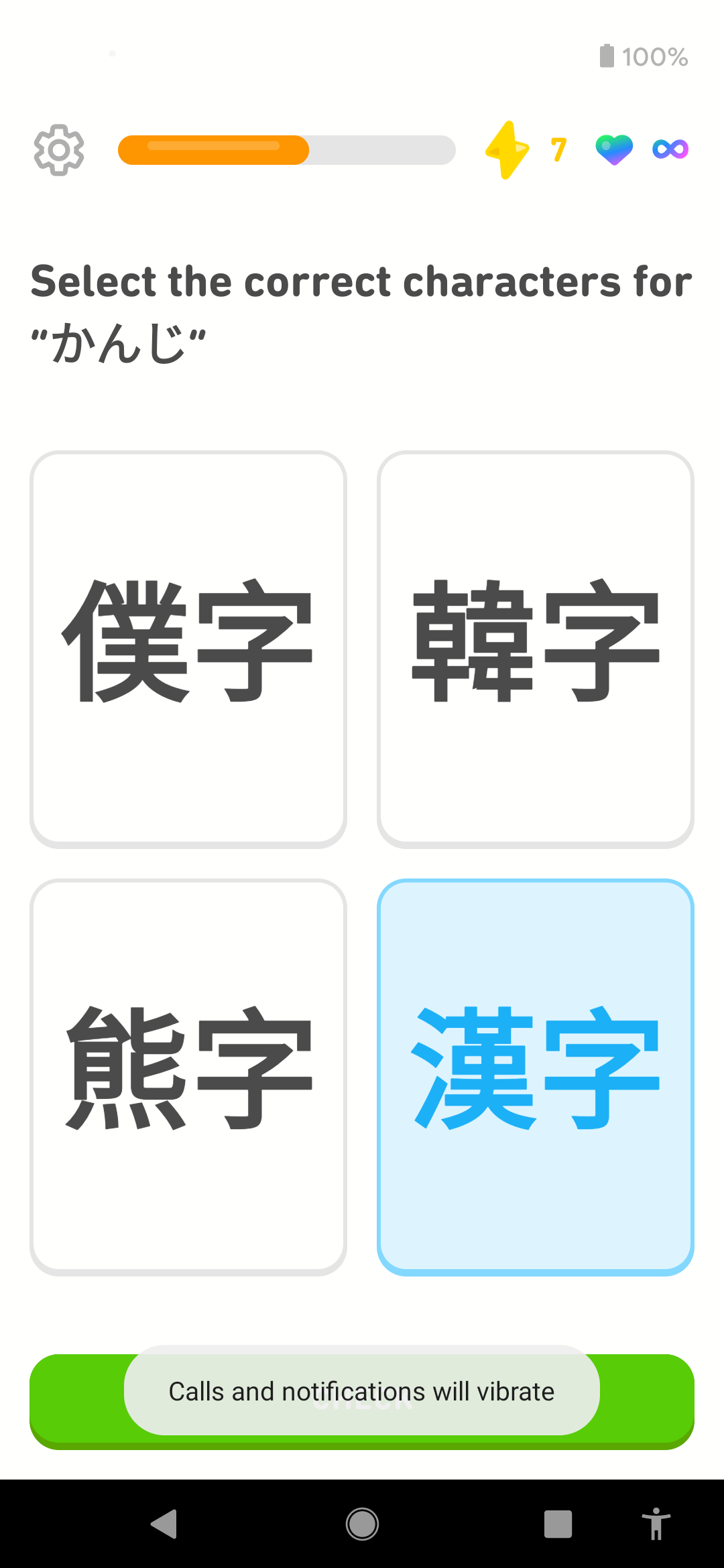Screen dimensions: 724x1568
Task: Dismiss the vibrate notification toast
Action: pos(362,1391)
